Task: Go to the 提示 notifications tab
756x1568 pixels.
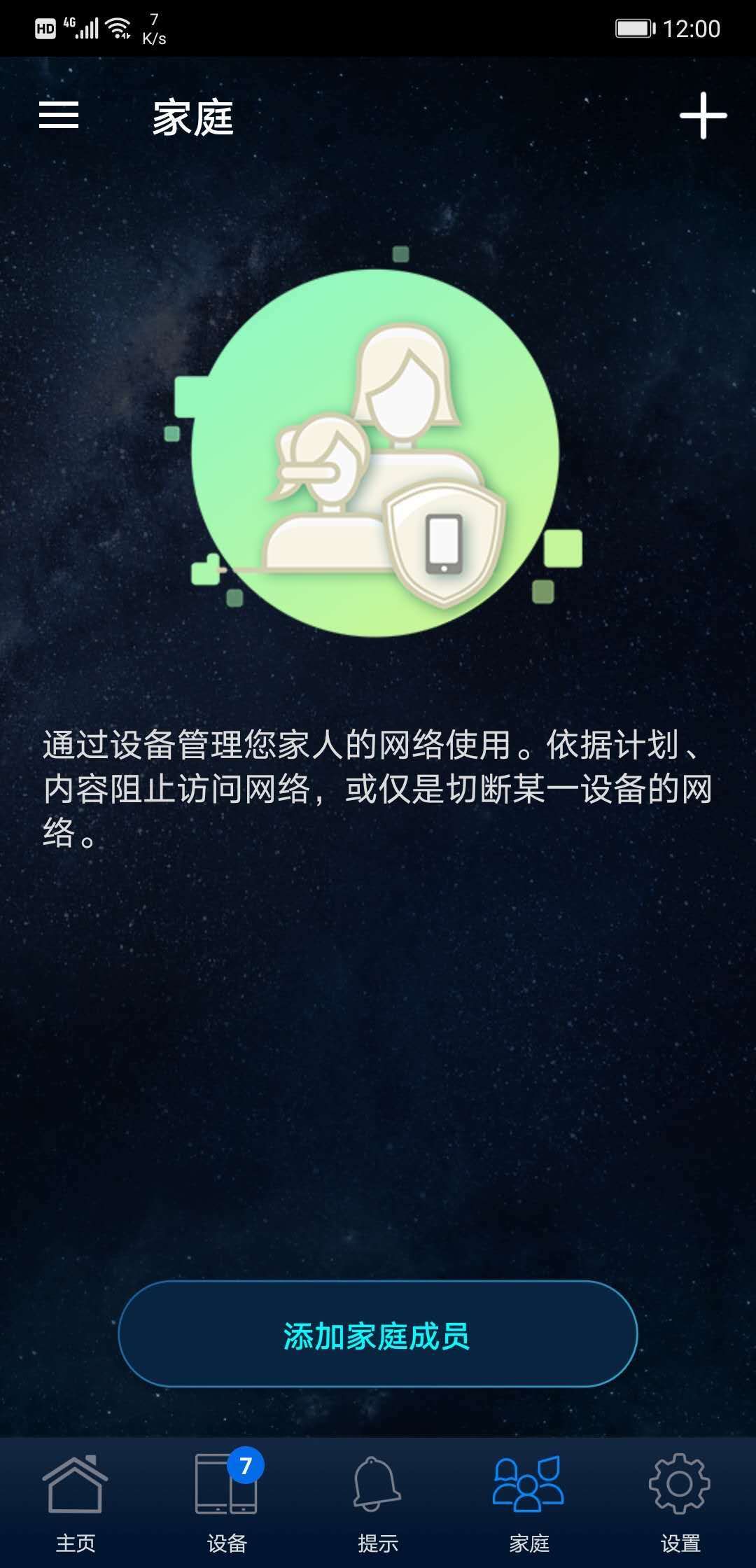Action: [x=378, y=1501]
